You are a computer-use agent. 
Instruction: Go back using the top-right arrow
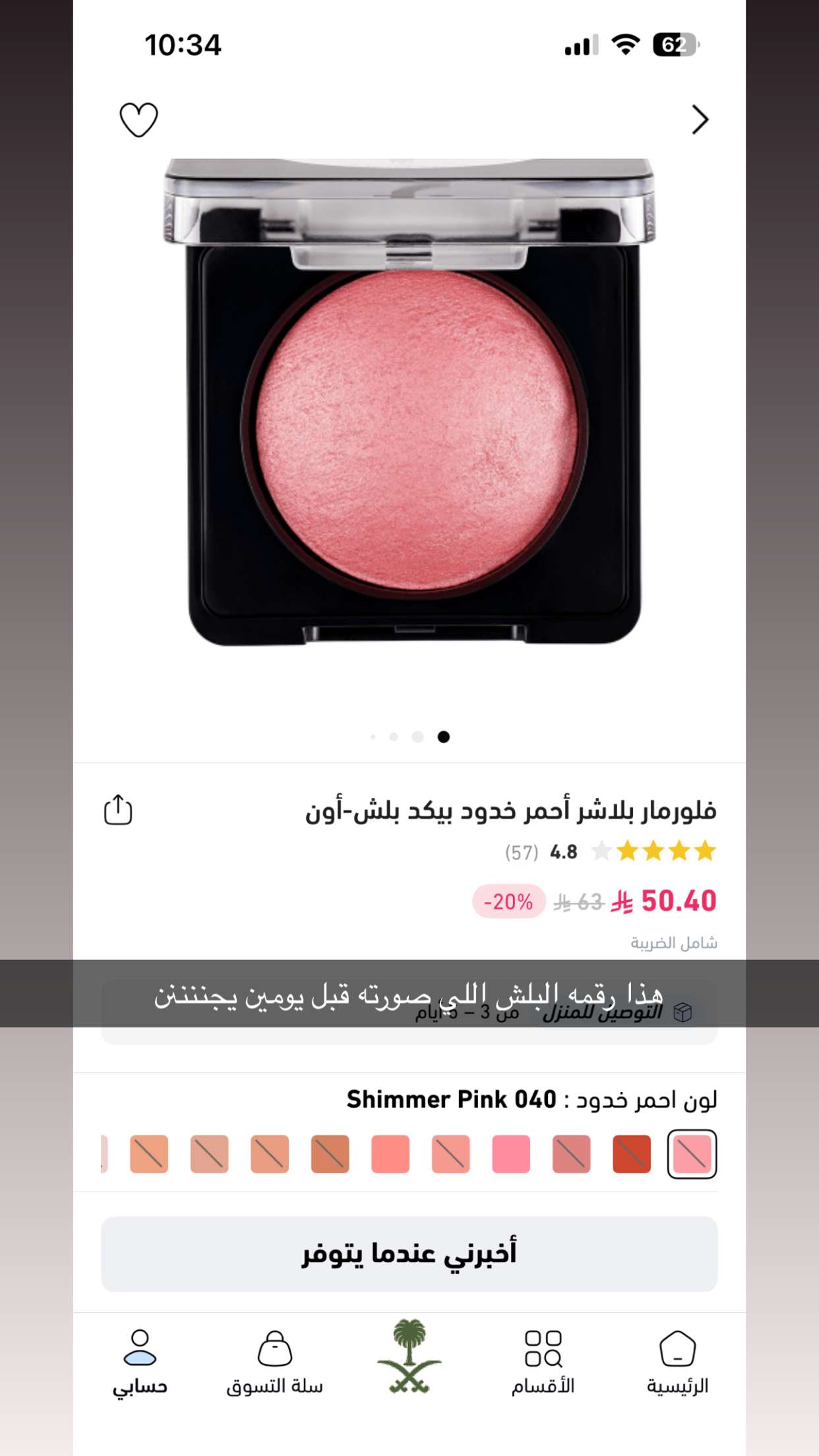(x=700, y=120)
